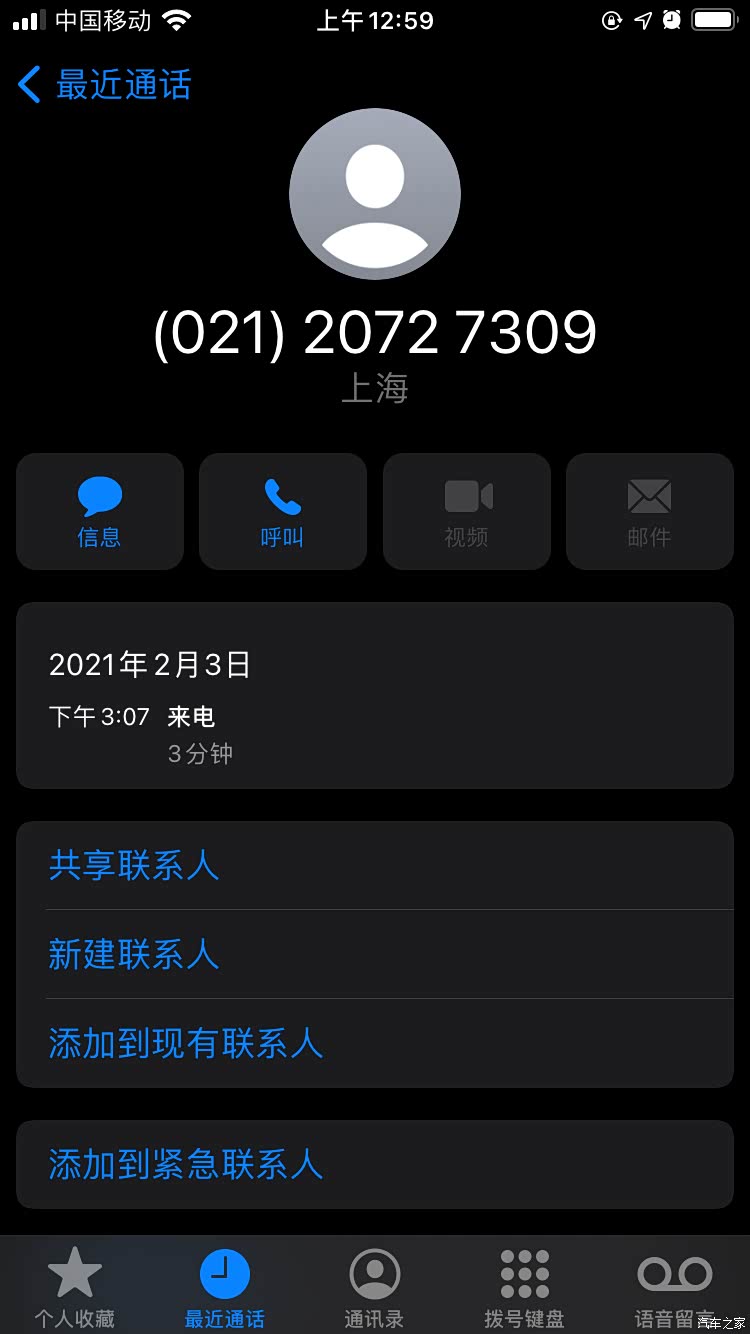Tap the 呼叫 (Call) icon

(283, 510)
